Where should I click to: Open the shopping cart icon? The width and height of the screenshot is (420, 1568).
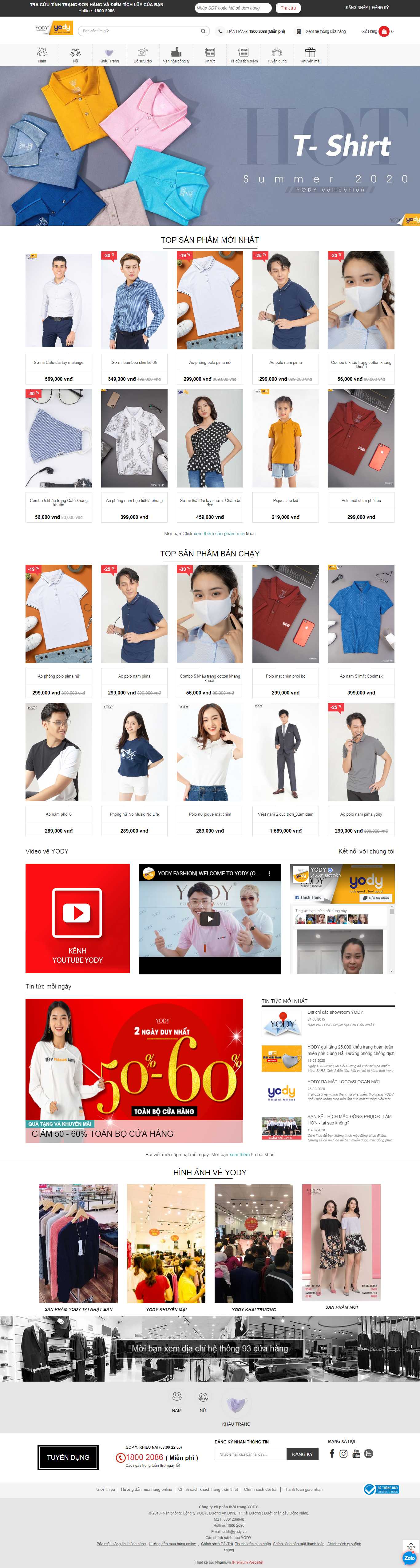click(383, 31)
